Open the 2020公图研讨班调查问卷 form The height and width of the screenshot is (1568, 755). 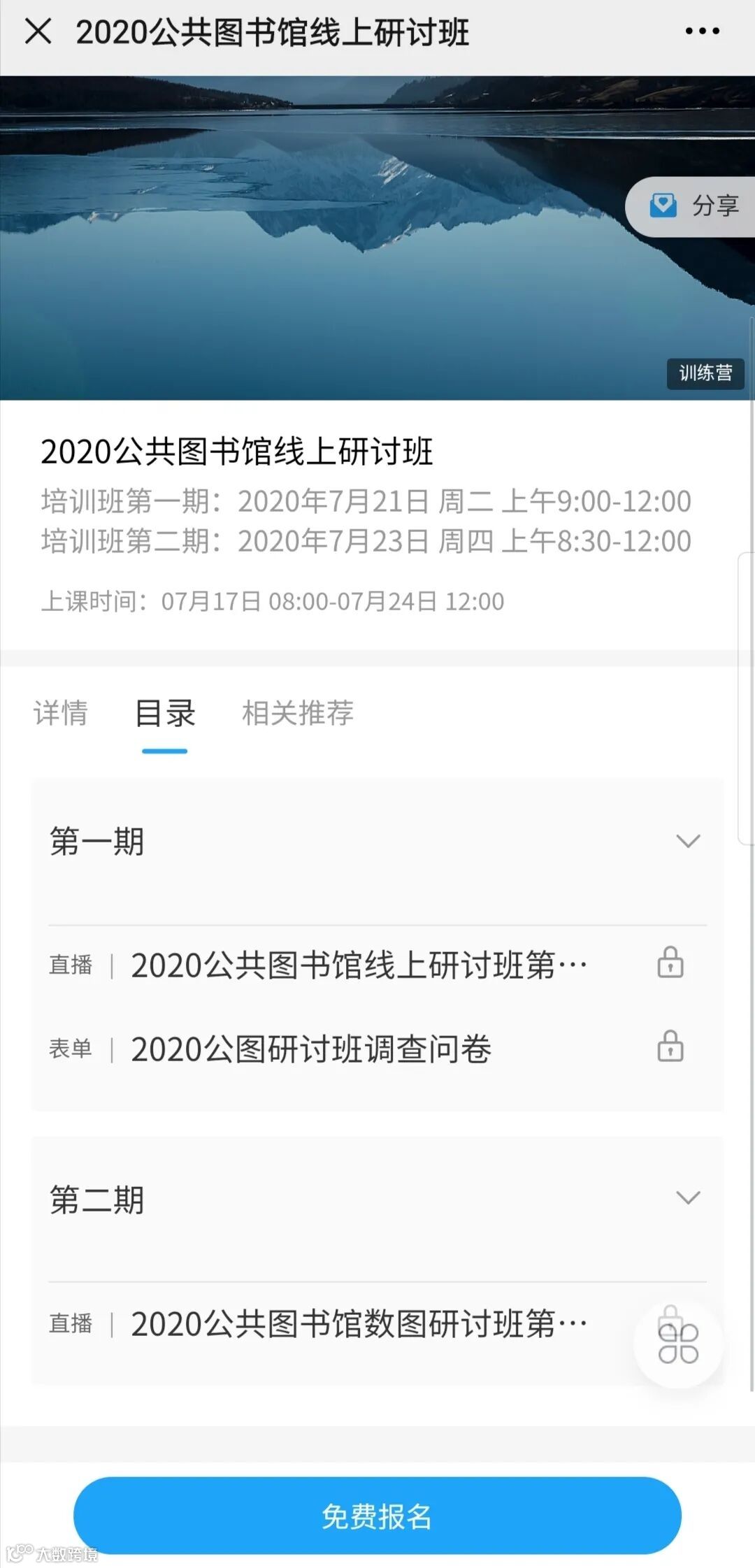pyautogui.click(x=311, y=1049)
